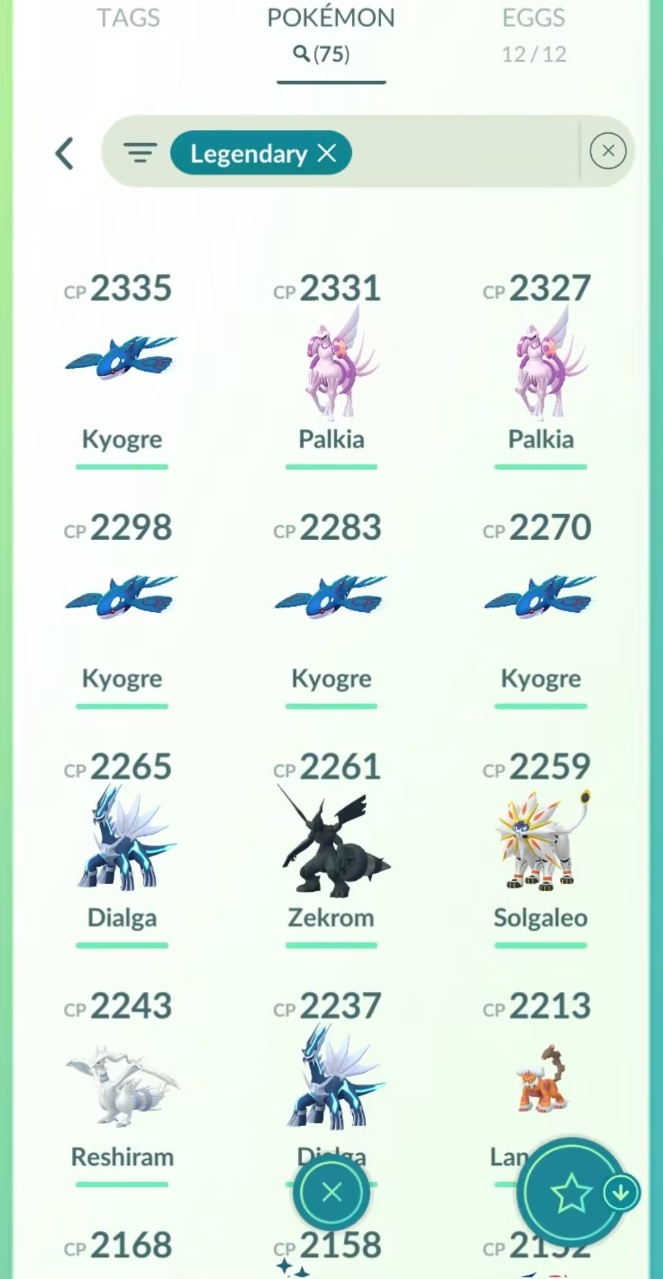Screen dimensions: 663x1279
Task: Close the Pokémon list with round X
Action: tap(332, 1192)
